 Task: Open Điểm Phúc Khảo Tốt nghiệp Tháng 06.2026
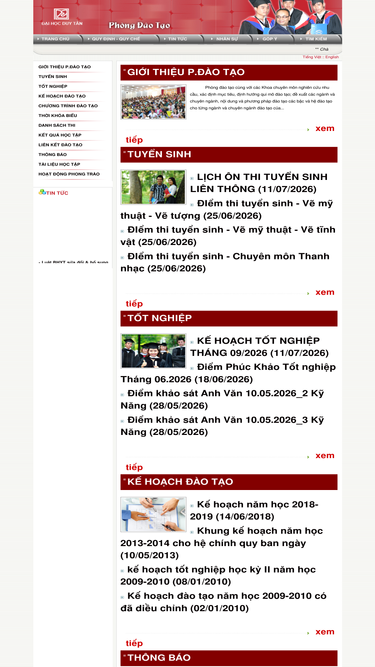[x=228, y=373]
